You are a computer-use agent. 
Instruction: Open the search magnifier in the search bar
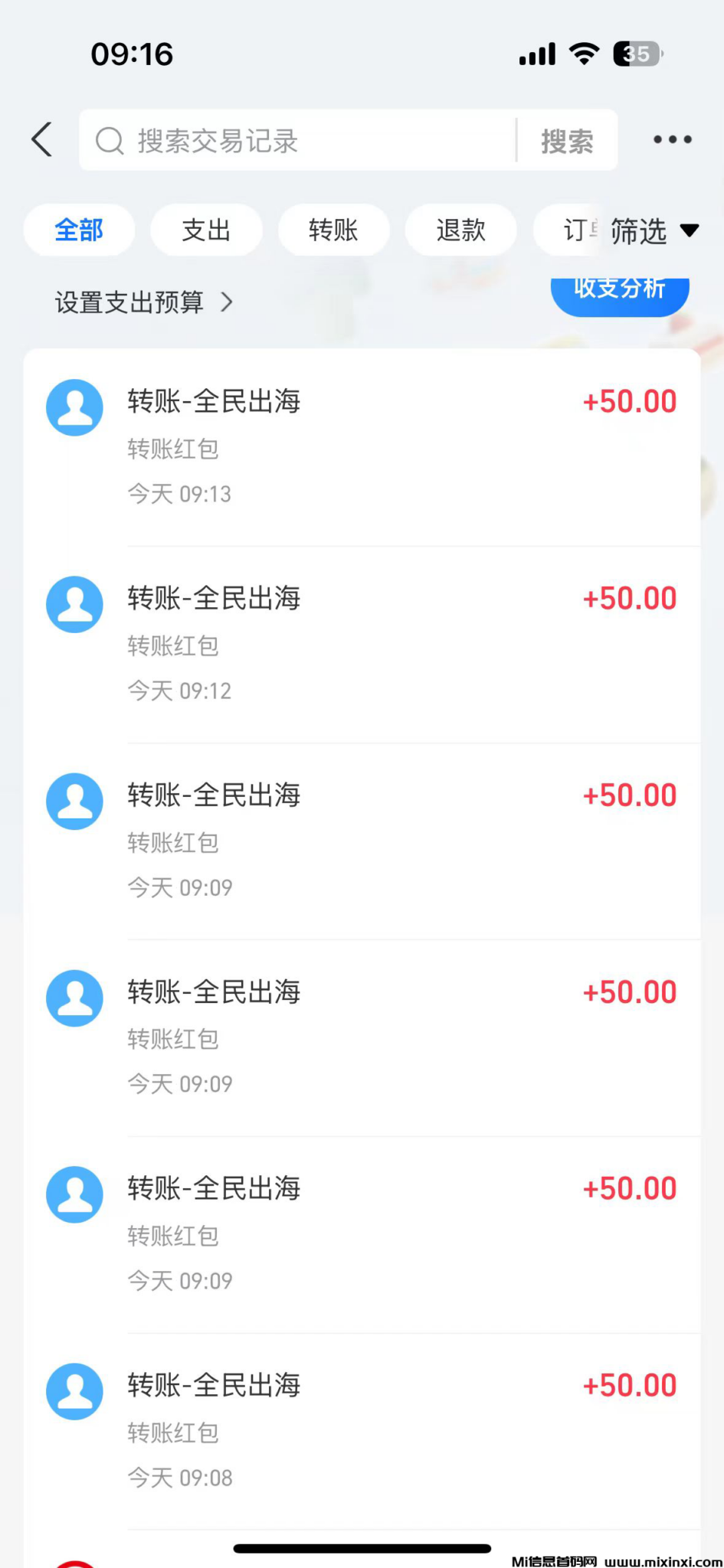110,140
